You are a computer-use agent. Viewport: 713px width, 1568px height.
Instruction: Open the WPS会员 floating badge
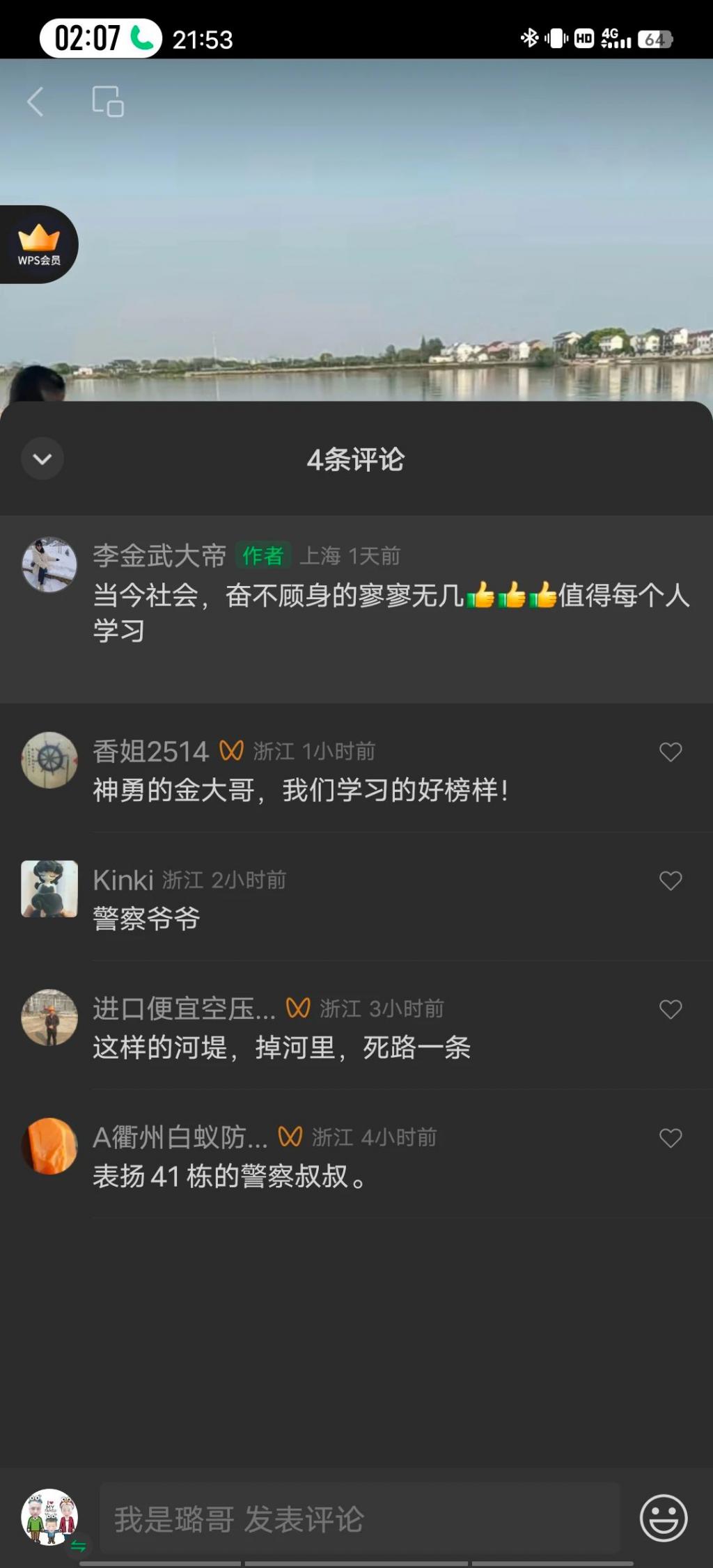(38, 244)
